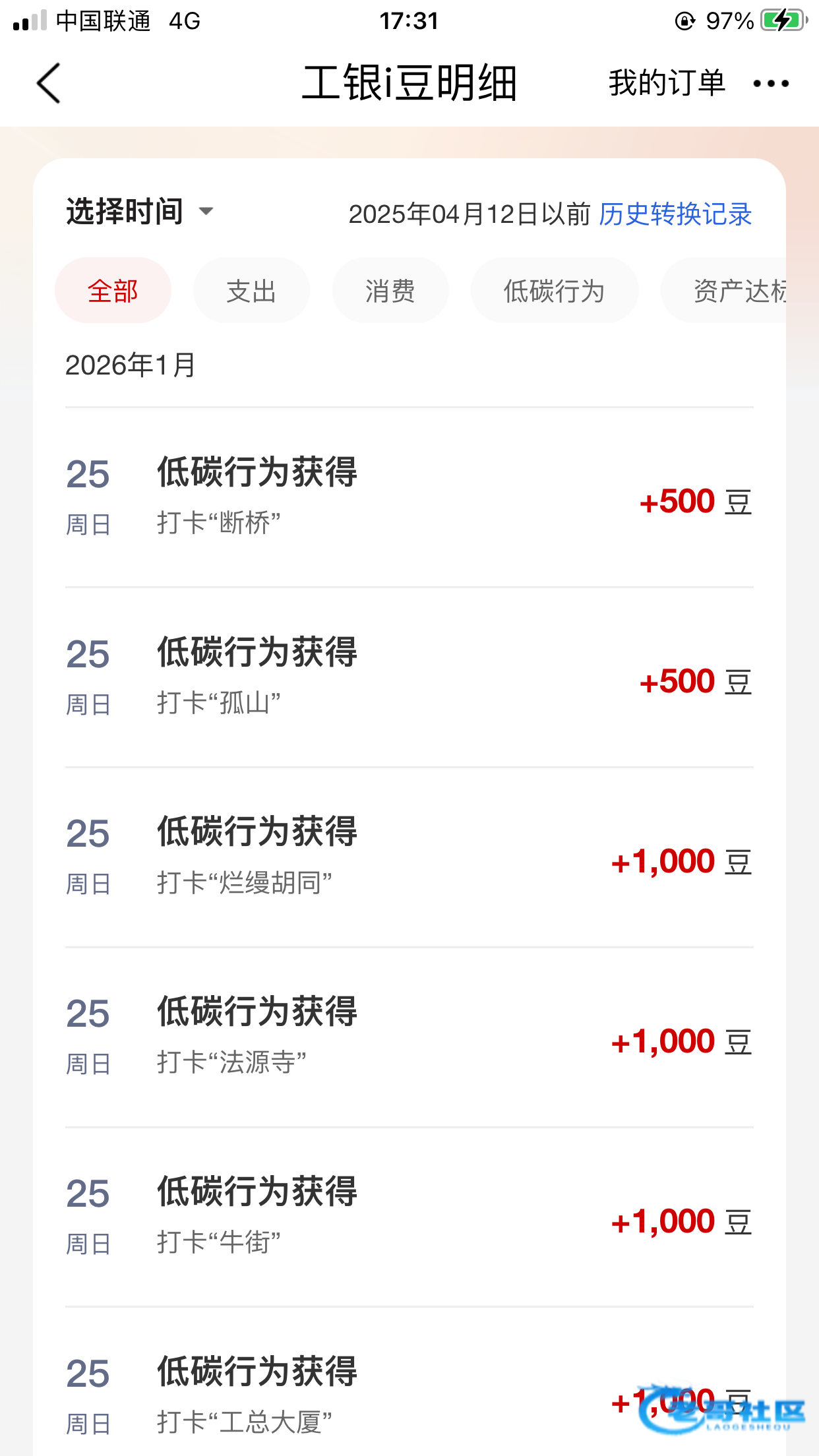Show only 低碳行为 records
The width and height of the screenshot is (819, 1456).
(555, 290)
